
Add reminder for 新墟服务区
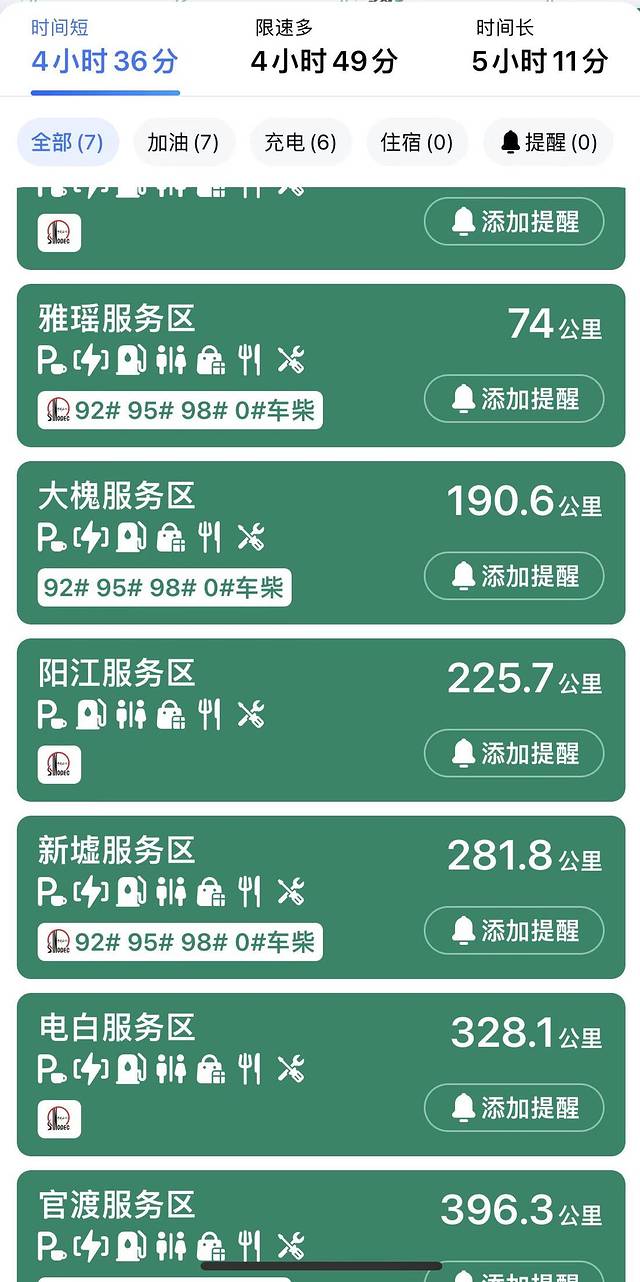click(x=514, y=930)
